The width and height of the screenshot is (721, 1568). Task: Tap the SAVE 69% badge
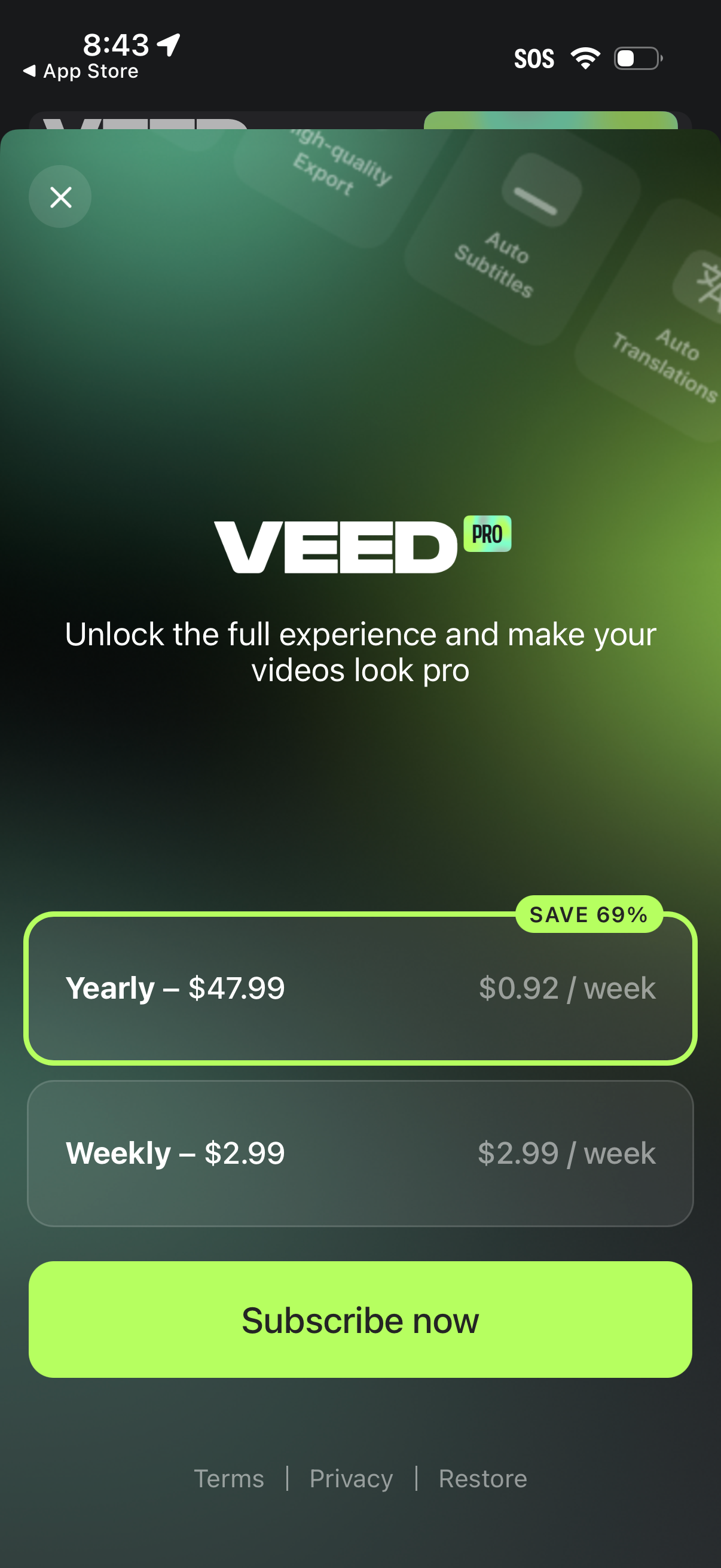589,914
